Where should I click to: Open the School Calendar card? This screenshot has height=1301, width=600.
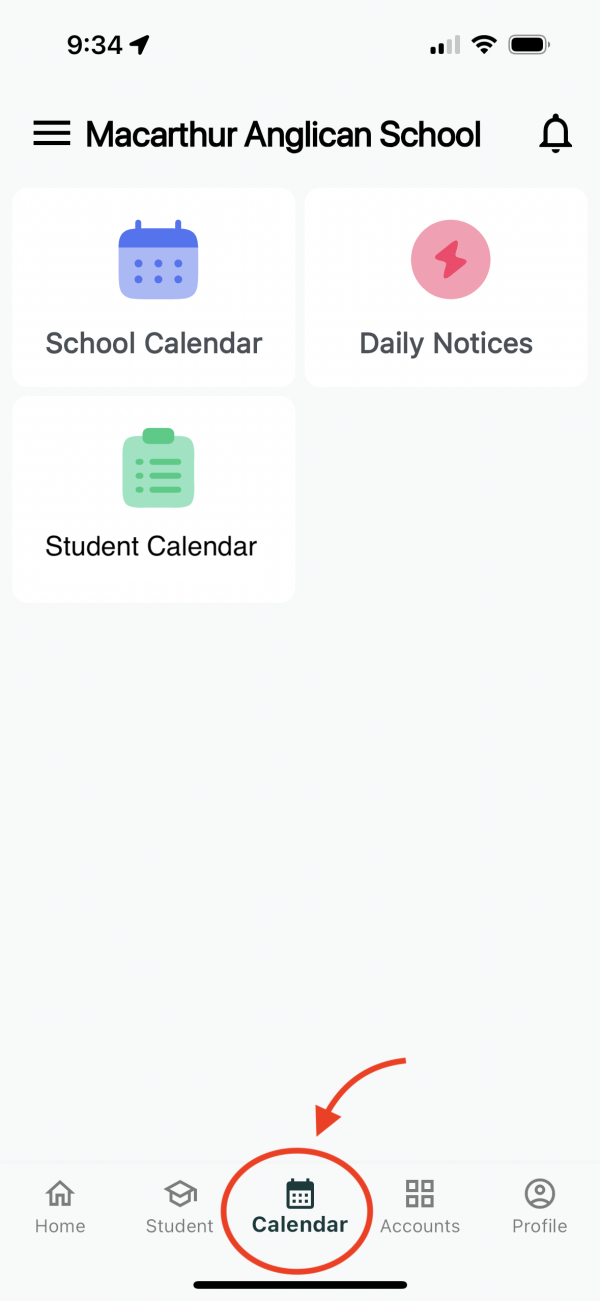click(x=154, y=287)
